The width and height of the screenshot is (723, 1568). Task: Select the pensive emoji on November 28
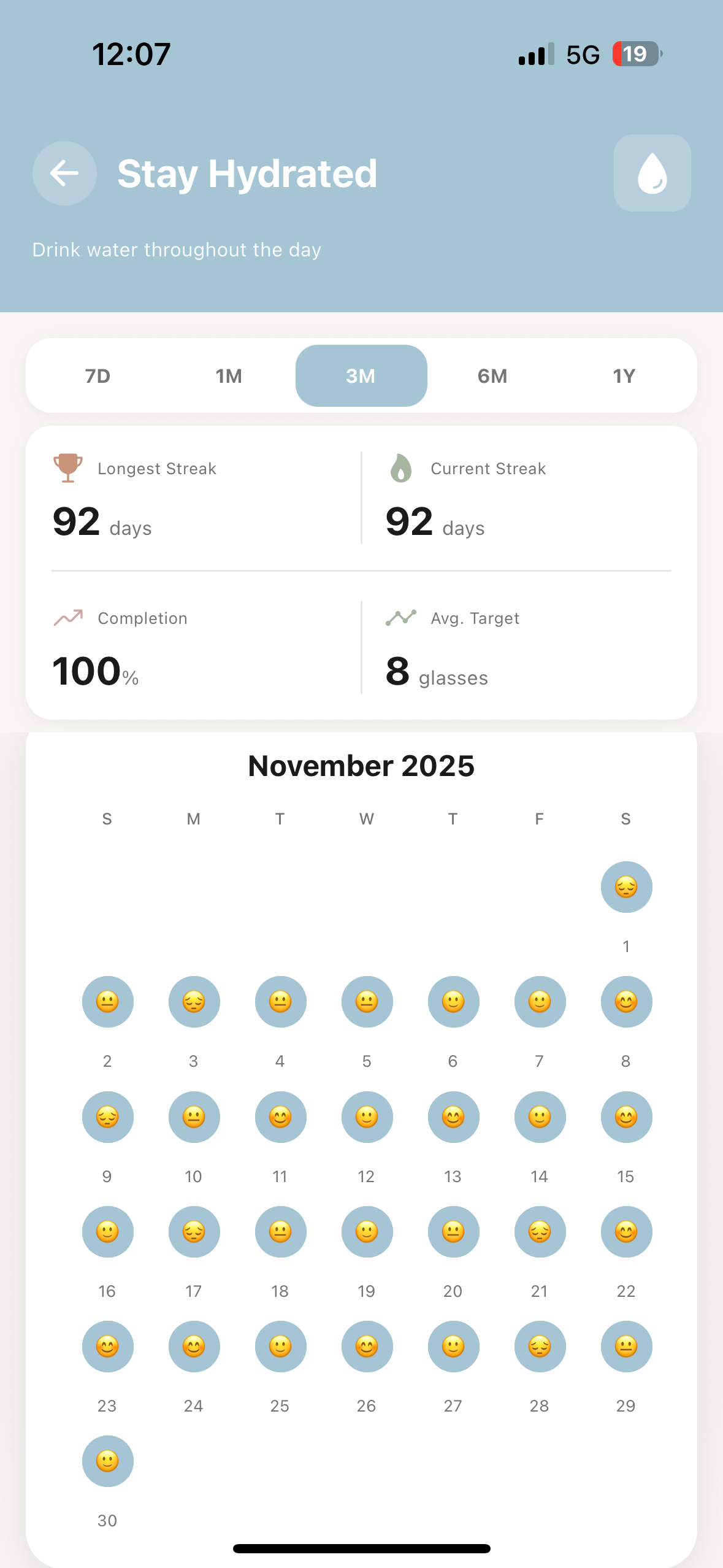(x=539, y=1347)
